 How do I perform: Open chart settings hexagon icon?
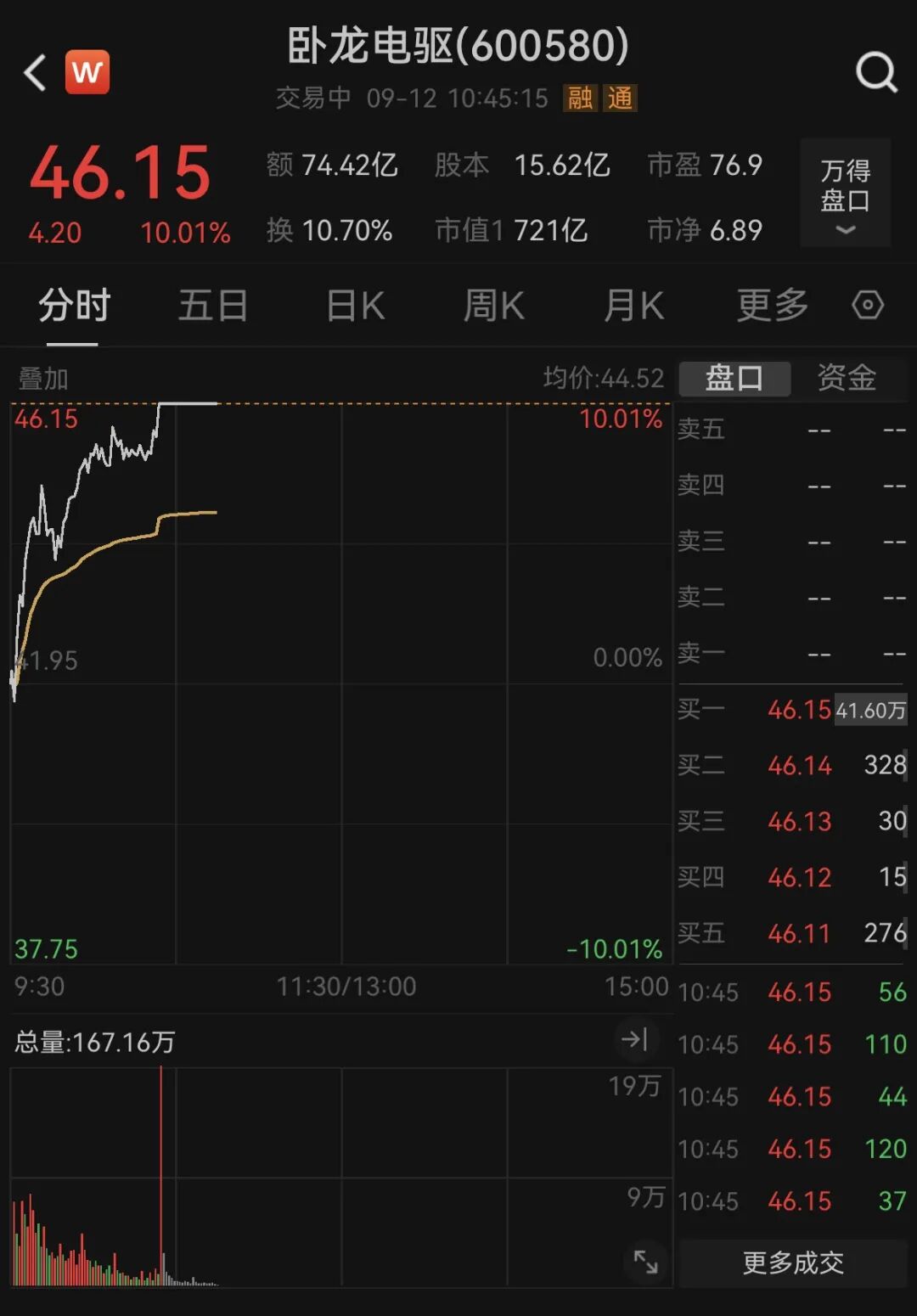(x=868, y=305)
